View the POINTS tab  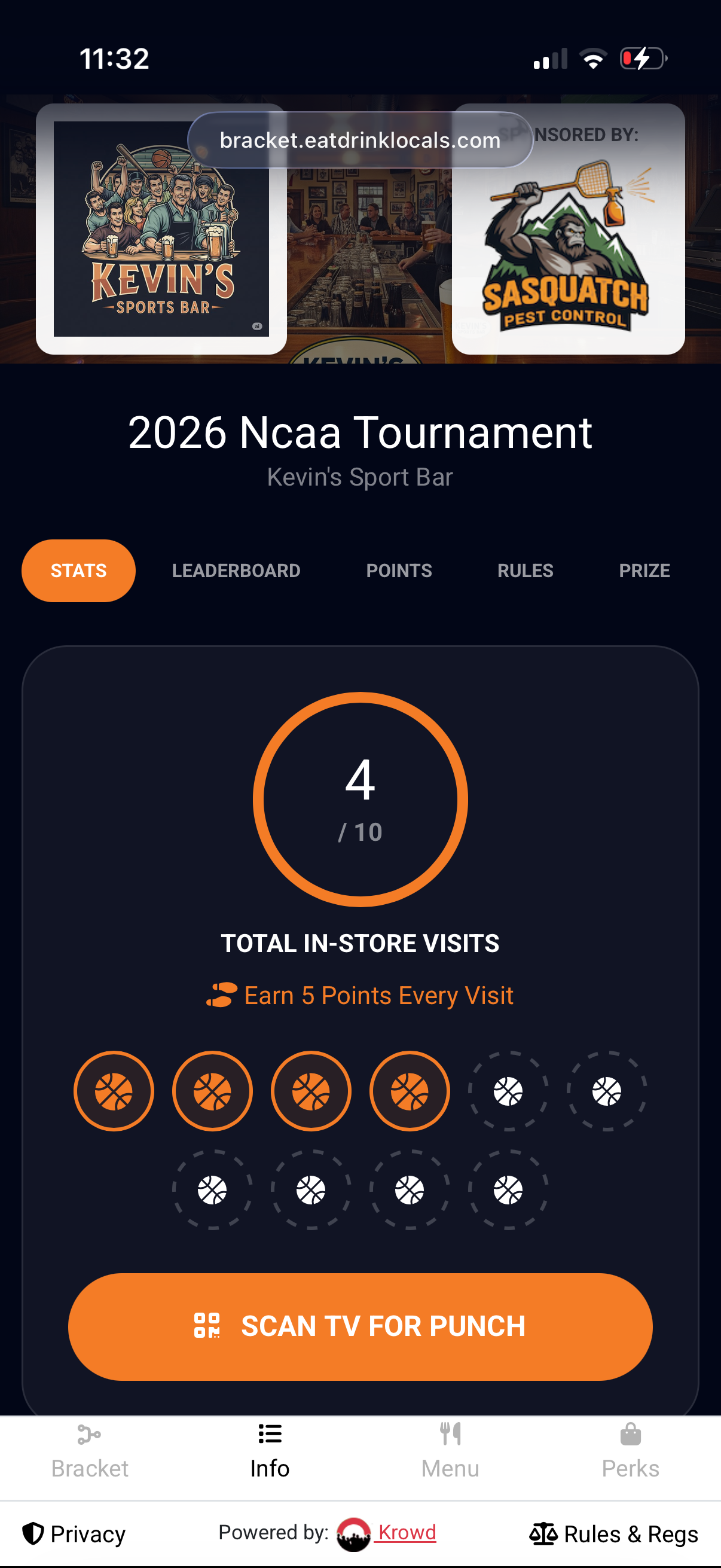click(399, 571)
